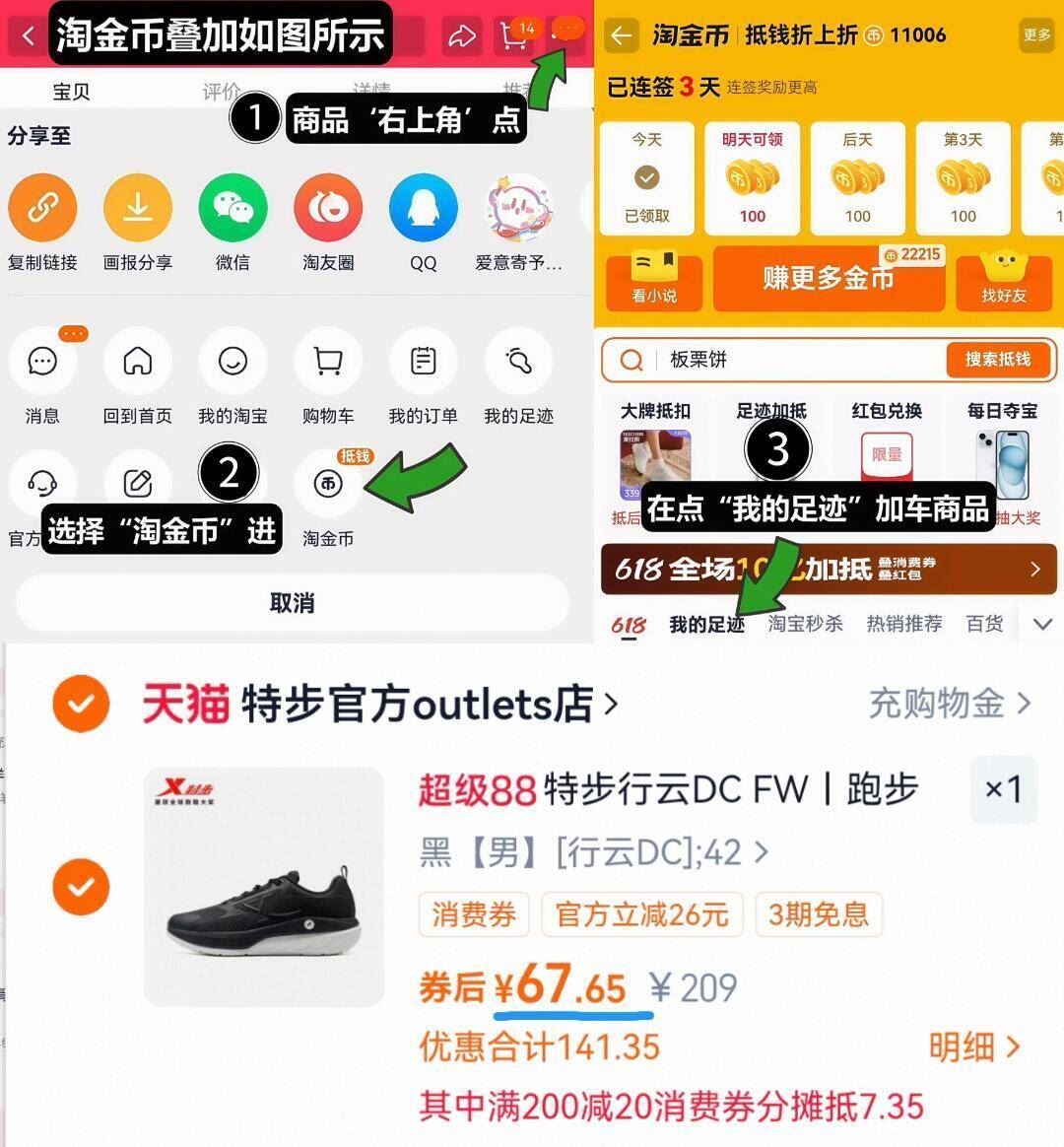Open 消息 from the shortcut row
1064x1147 pixels.
pos(42,362)
